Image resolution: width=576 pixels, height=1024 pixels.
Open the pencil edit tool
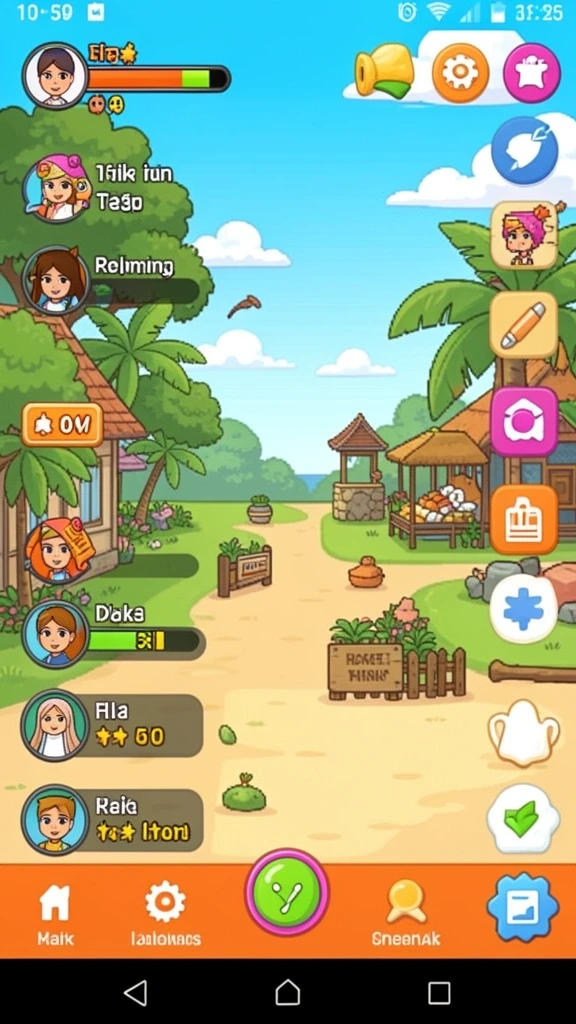pos(524,325)
